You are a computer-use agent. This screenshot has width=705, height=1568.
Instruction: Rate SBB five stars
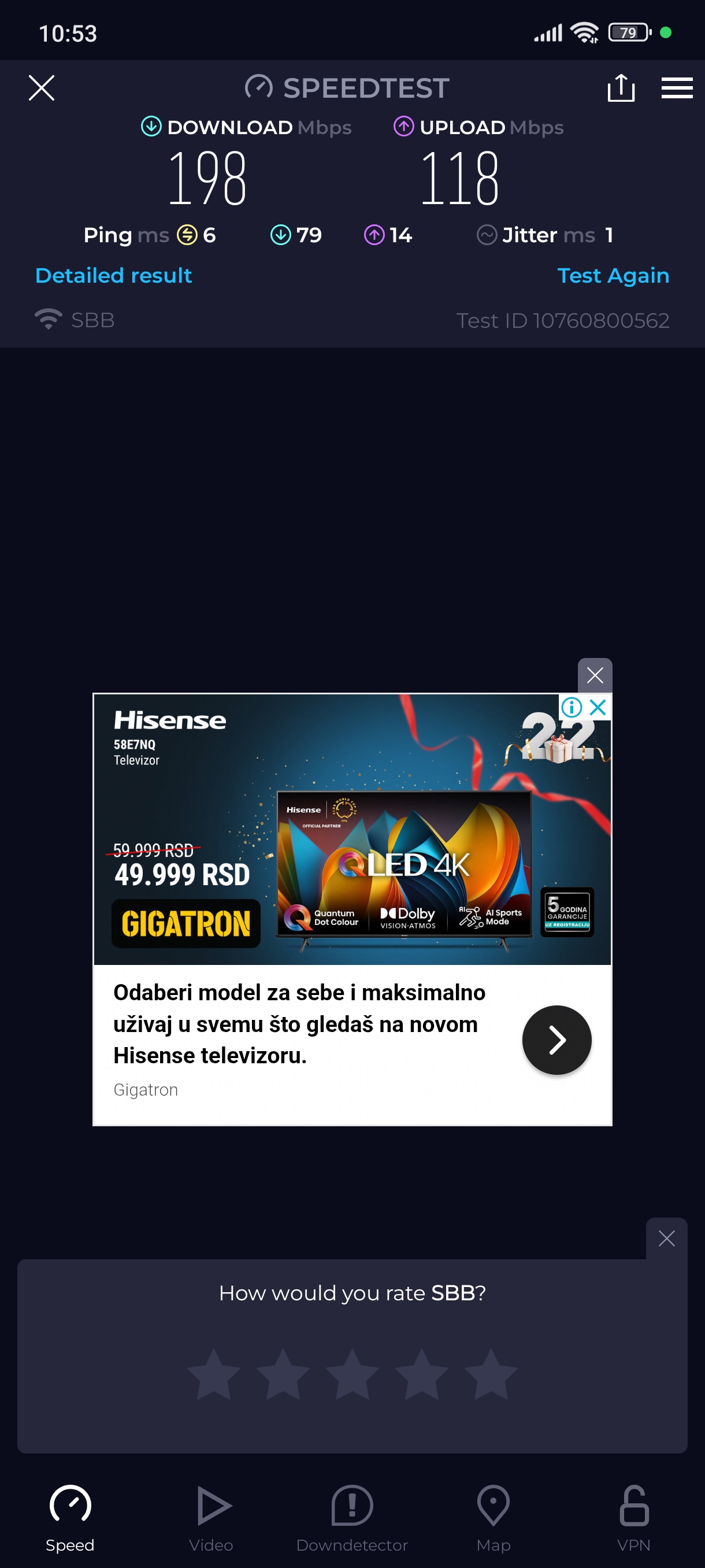(491, 1374)
